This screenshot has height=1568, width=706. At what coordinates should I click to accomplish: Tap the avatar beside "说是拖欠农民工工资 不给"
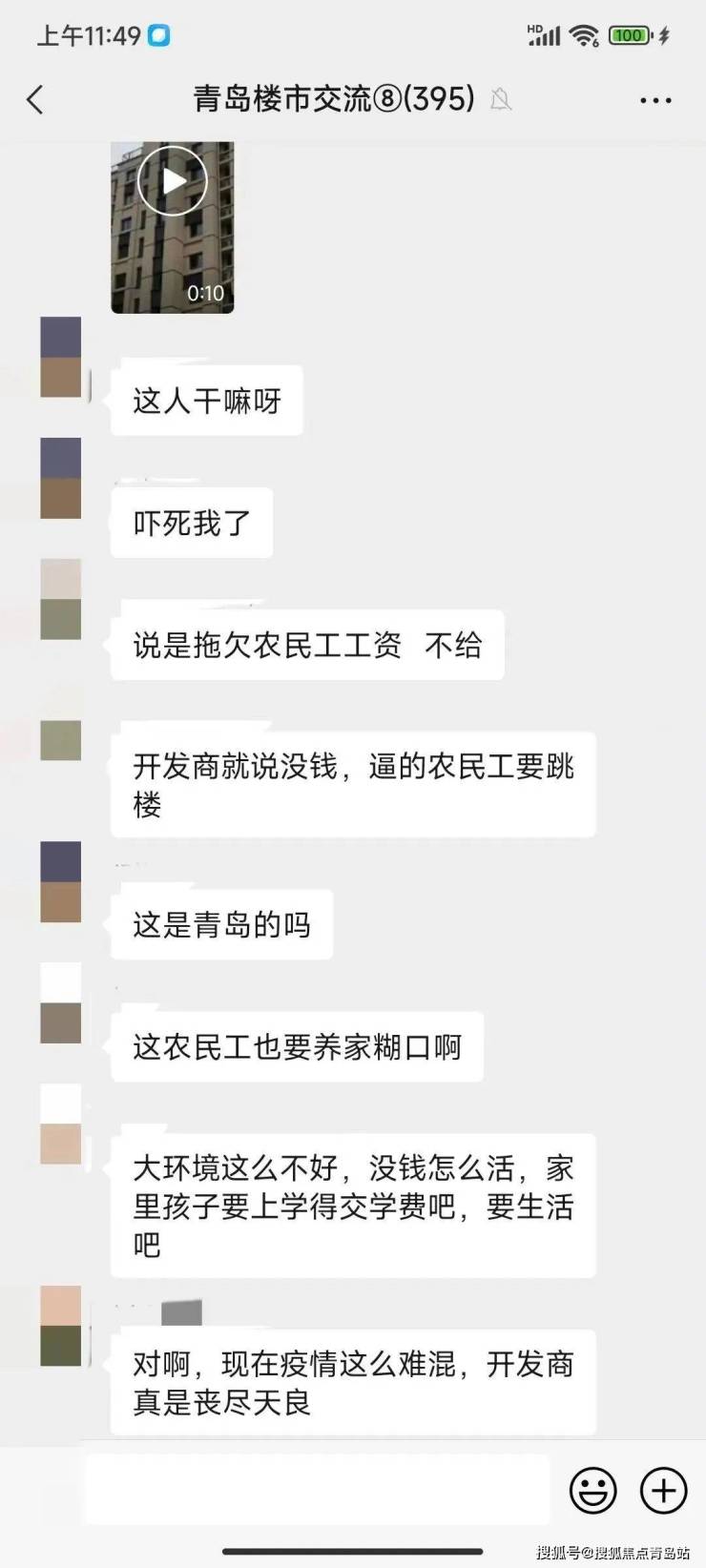[x=61, y=600]
